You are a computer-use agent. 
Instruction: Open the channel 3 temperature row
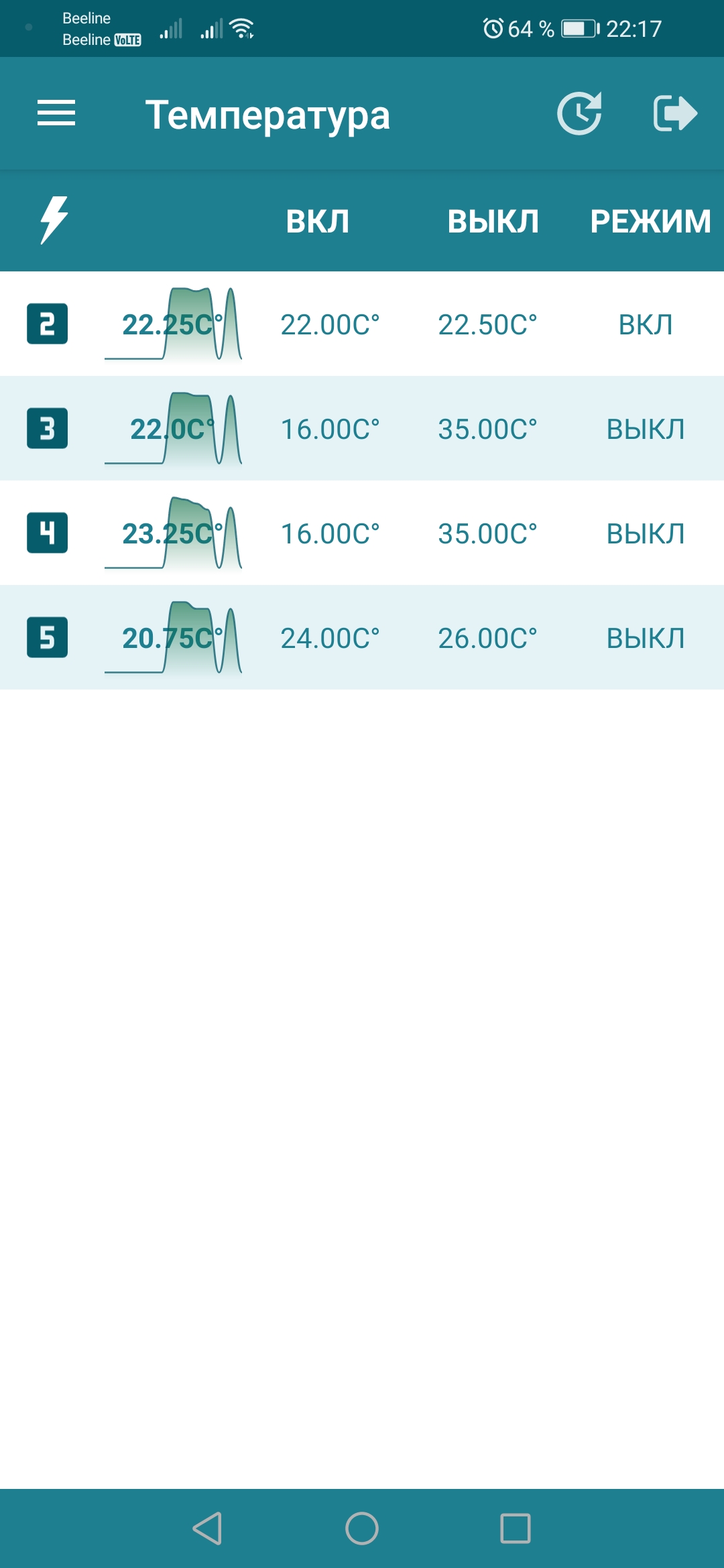pyautogui.click(x=362, y=429)
